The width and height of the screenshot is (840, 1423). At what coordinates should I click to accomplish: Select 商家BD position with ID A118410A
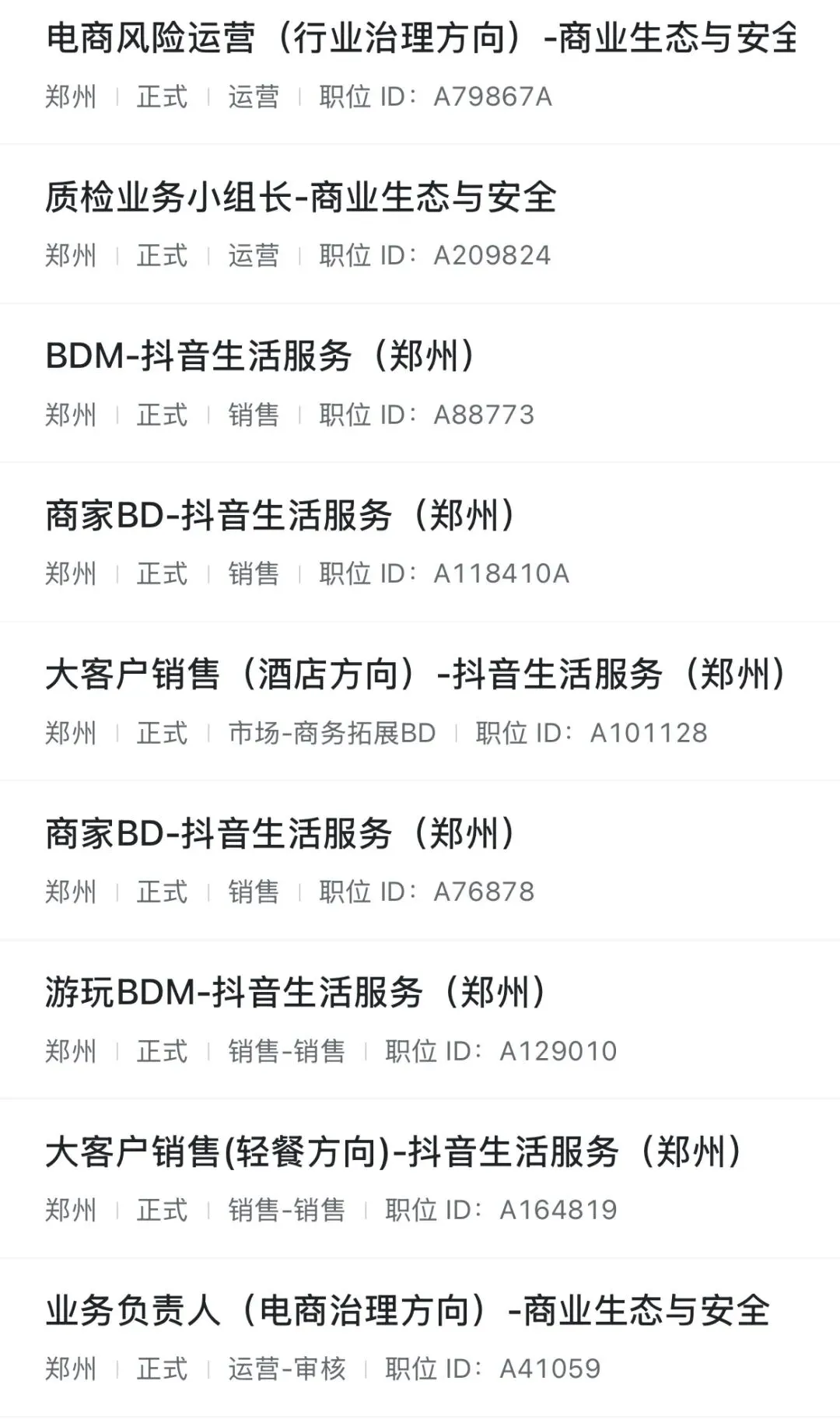tap(280, 516)
